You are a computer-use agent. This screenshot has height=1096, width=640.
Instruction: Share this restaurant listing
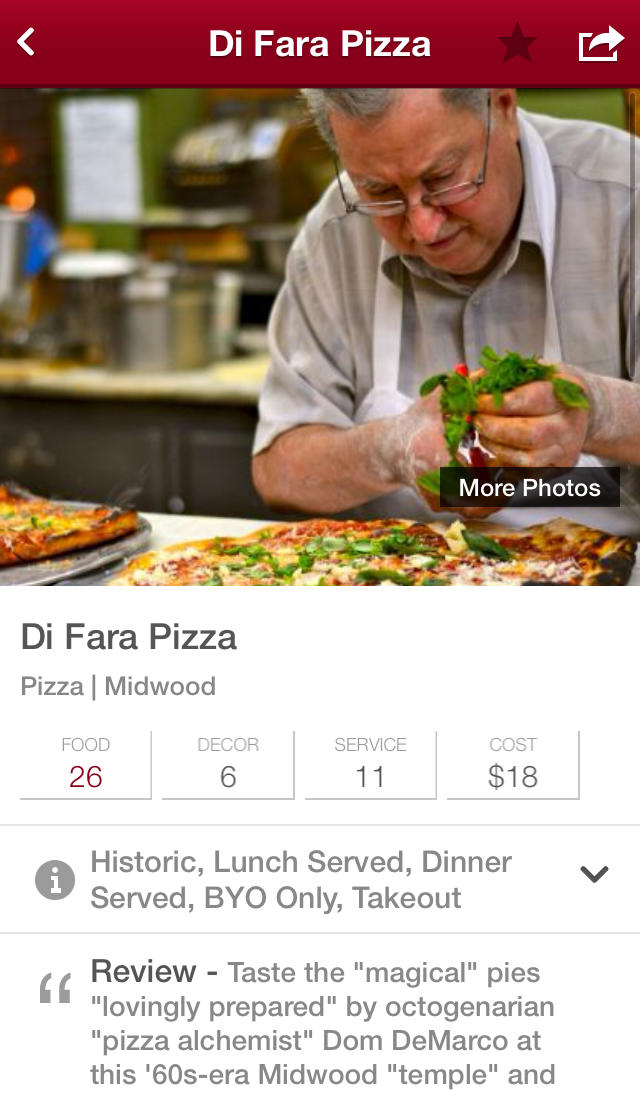pos(600,44)
